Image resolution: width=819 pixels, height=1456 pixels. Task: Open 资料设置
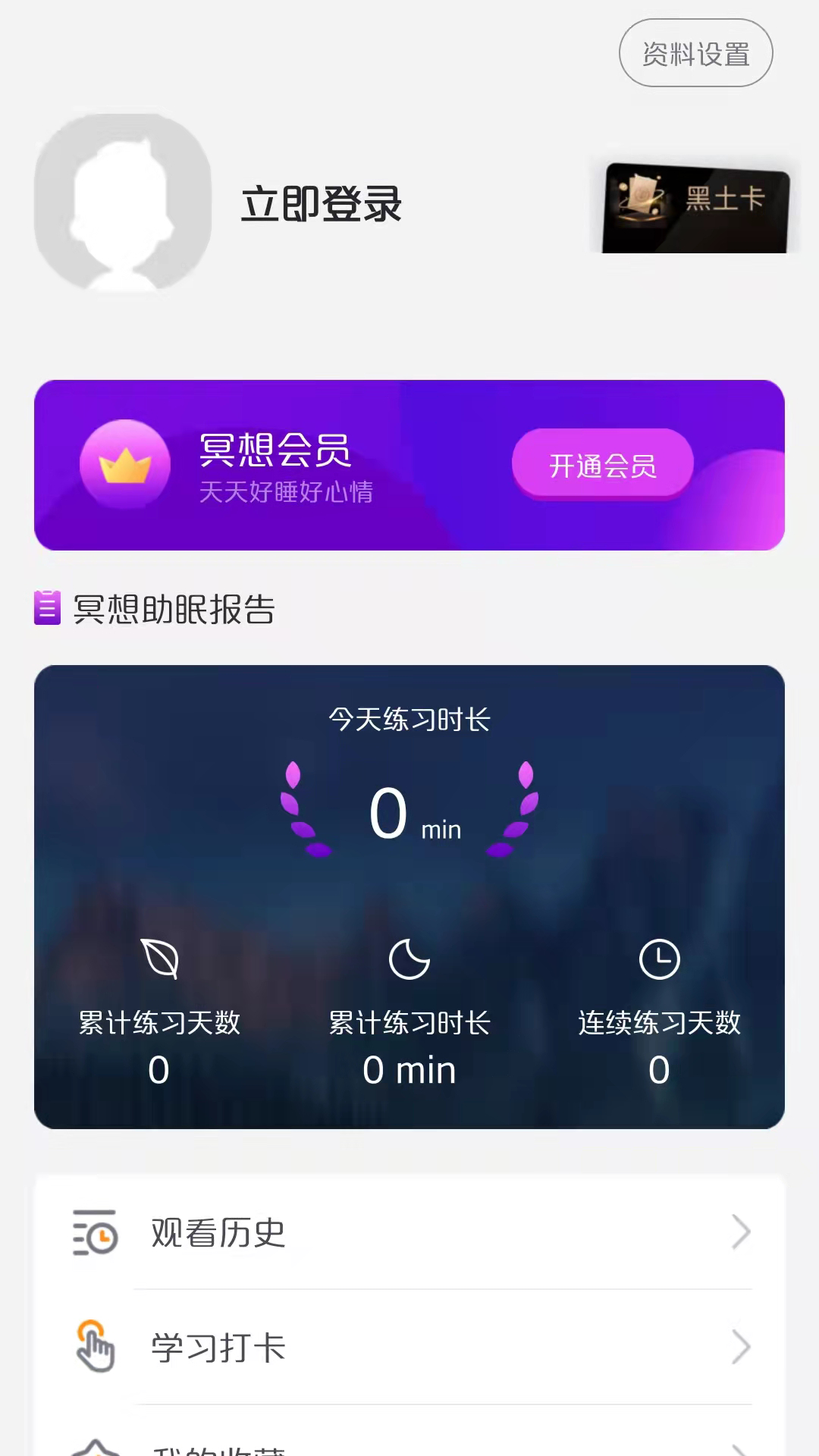pos(697,53)
